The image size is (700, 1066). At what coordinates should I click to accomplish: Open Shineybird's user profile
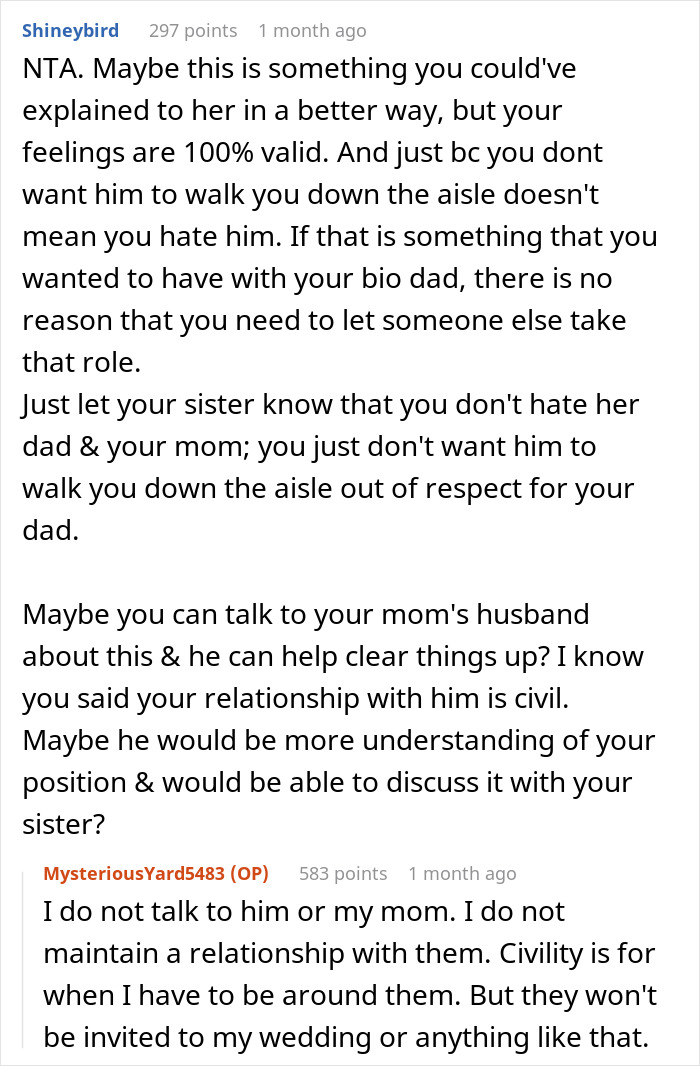[x=71, y=31]
